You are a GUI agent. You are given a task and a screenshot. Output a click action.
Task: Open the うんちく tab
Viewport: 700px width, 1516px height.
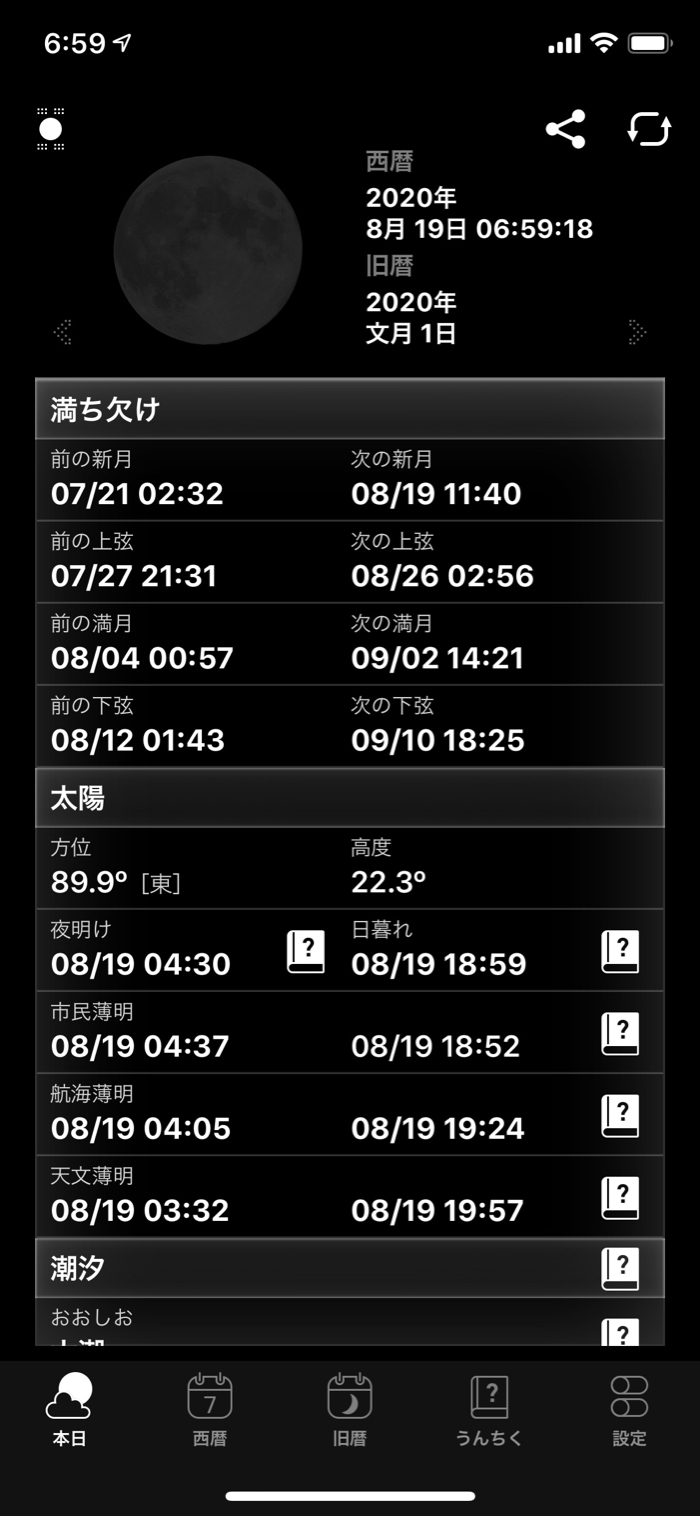pyautogui.click(x=489, y=1410)
